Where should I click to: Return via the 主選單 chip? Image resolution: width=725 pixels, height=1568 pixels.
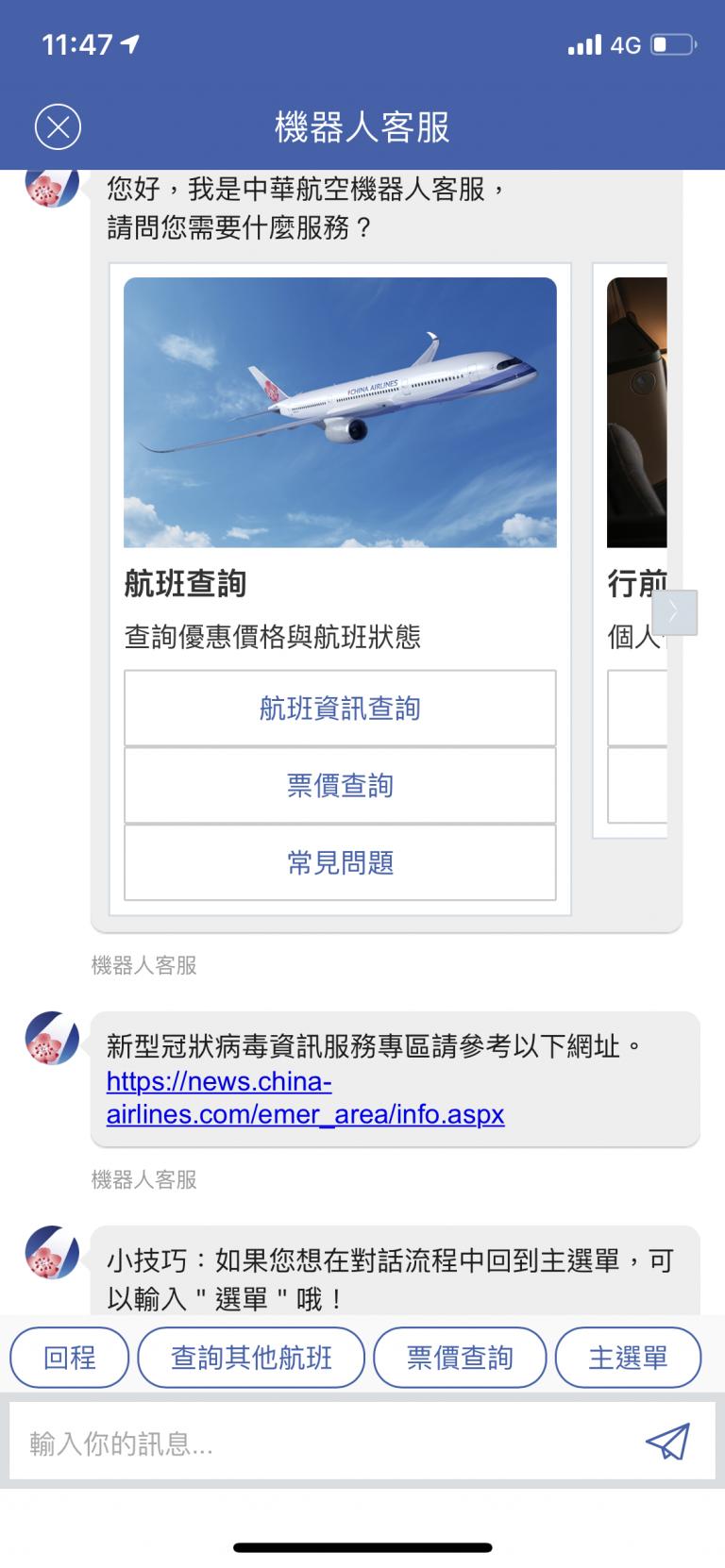pos(628,1358)
